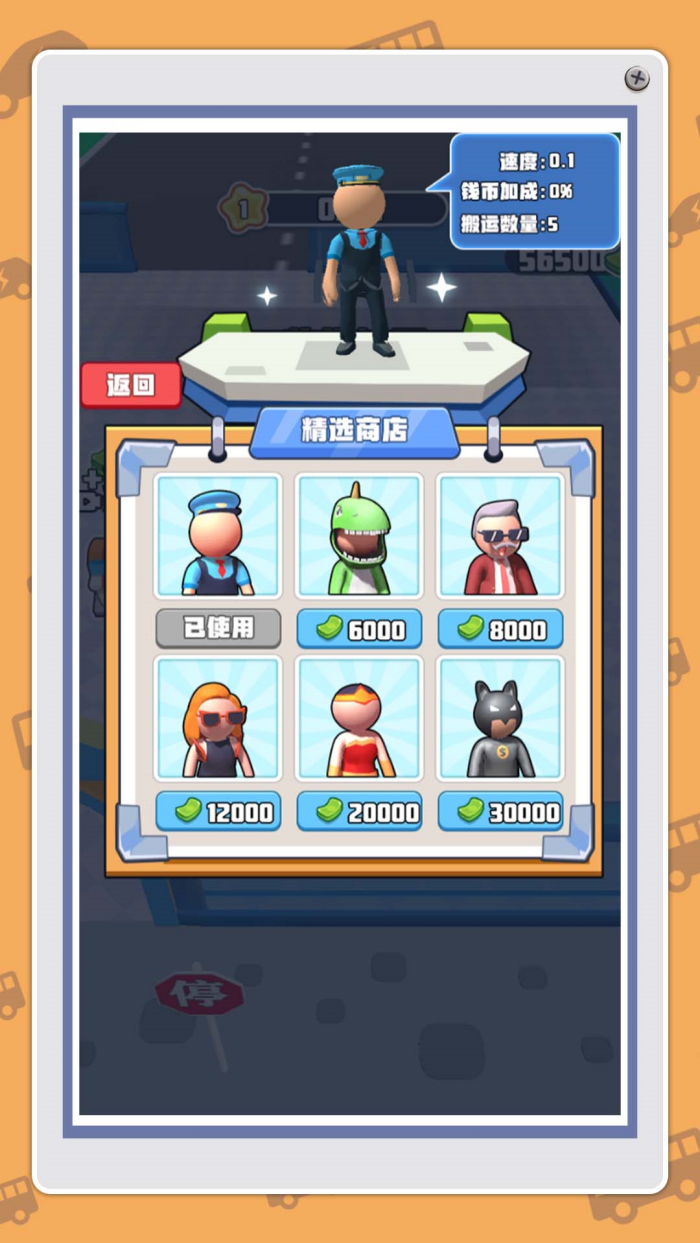The image size is (700, 1243).
Task: Preview the orange-haired girl character card
Action: coord(217,719)
